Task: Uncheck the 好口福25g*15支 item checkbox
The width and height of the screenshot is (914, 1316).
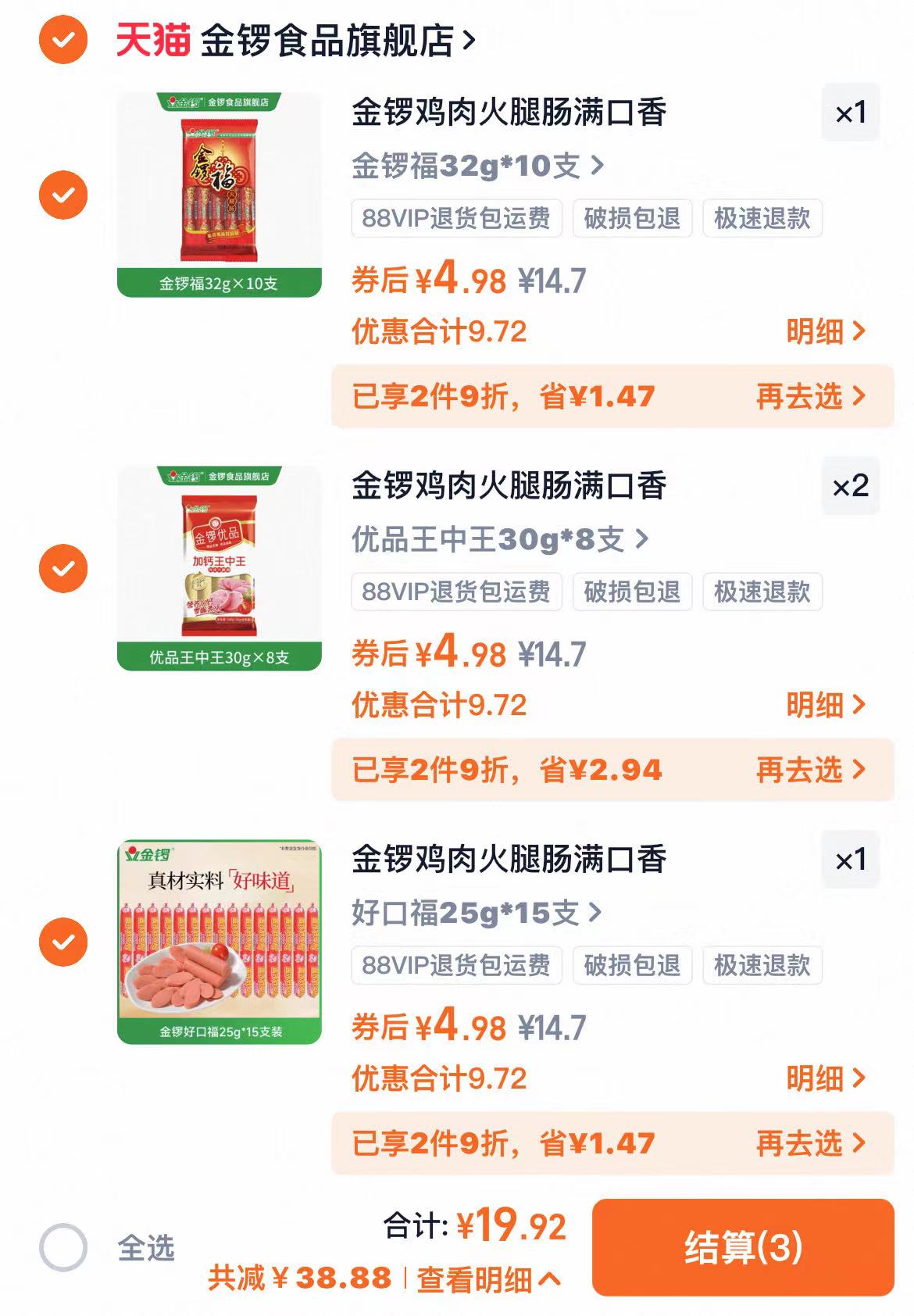Action: (x=62, y=941)
